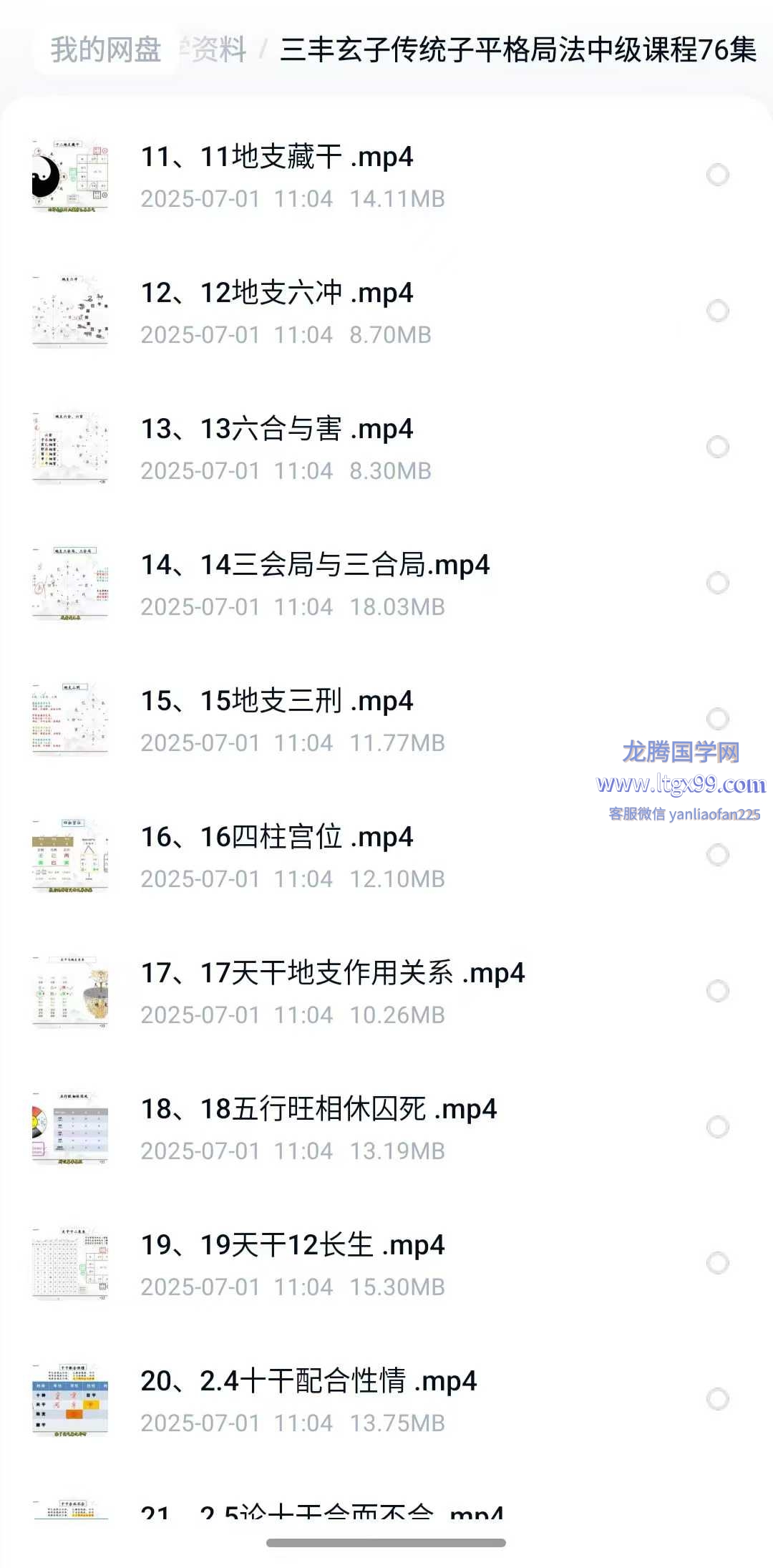Select the checkbox for 17天干地支作用关系.mp4
Screen dimensions: 773x1568
(x=717, y=991)
